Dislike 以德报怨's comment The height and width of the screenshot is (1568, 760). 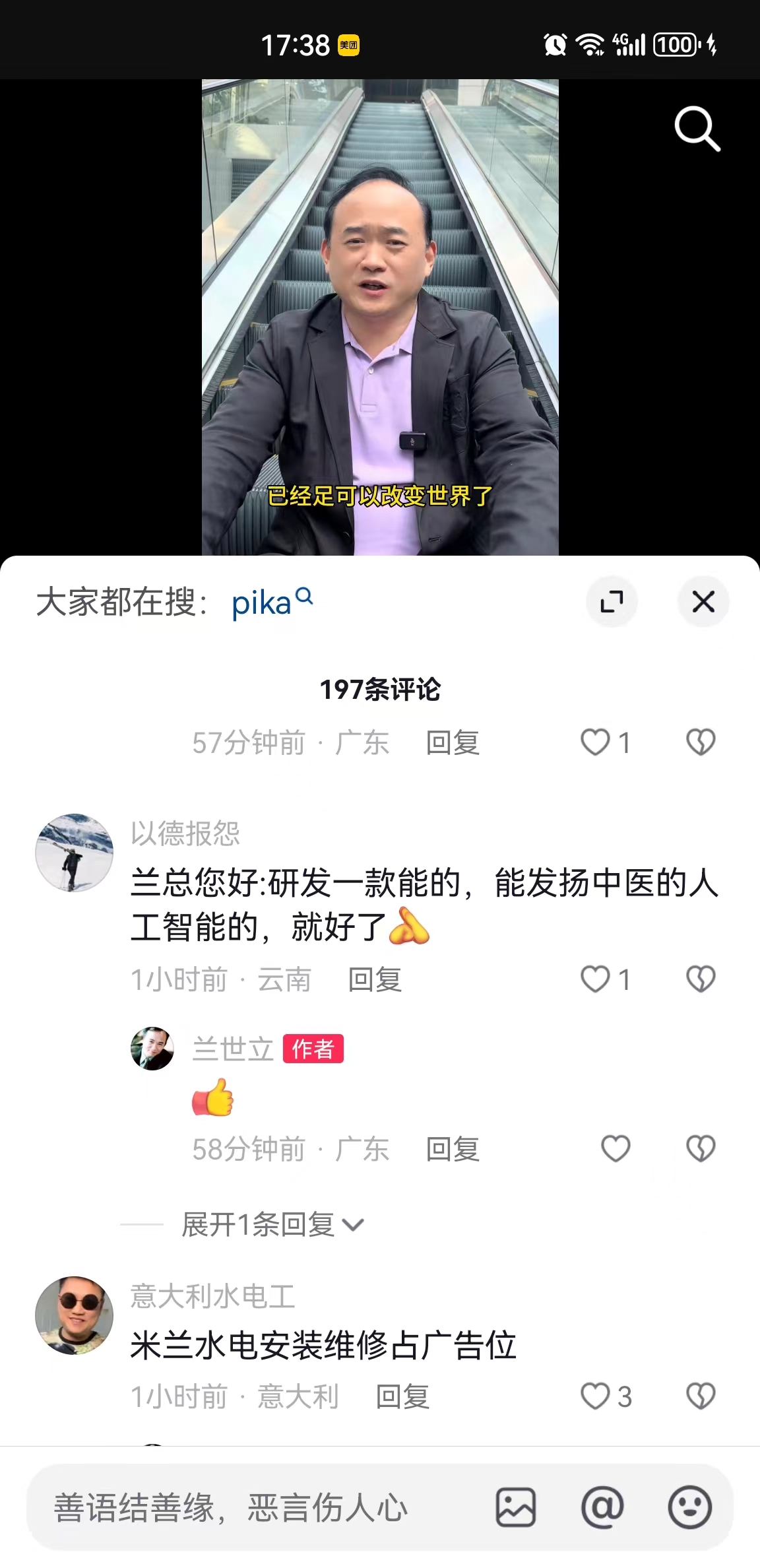(701, 979)
